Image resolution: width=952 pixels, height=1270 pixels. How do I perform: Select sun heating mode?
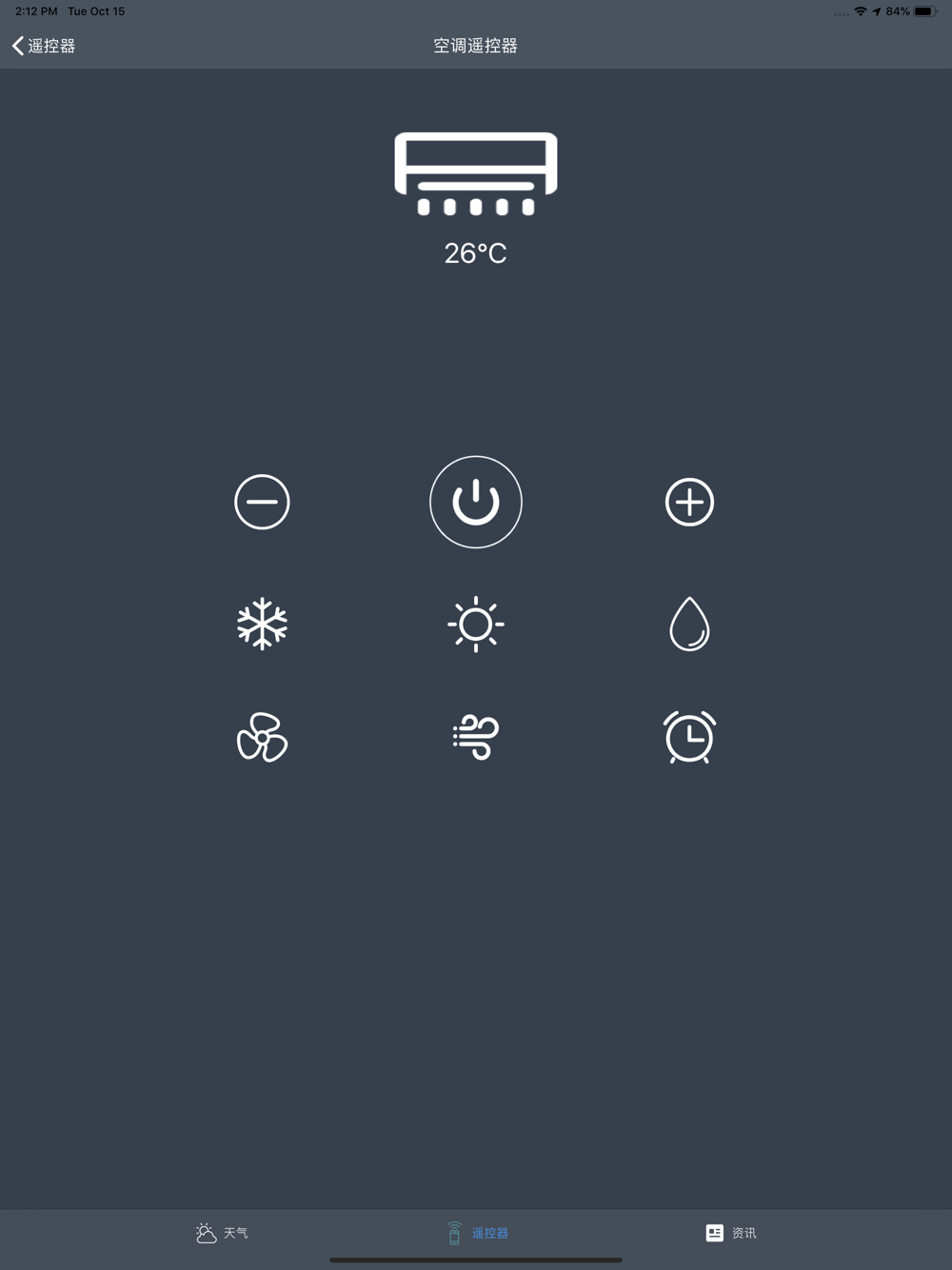(476, 625)
